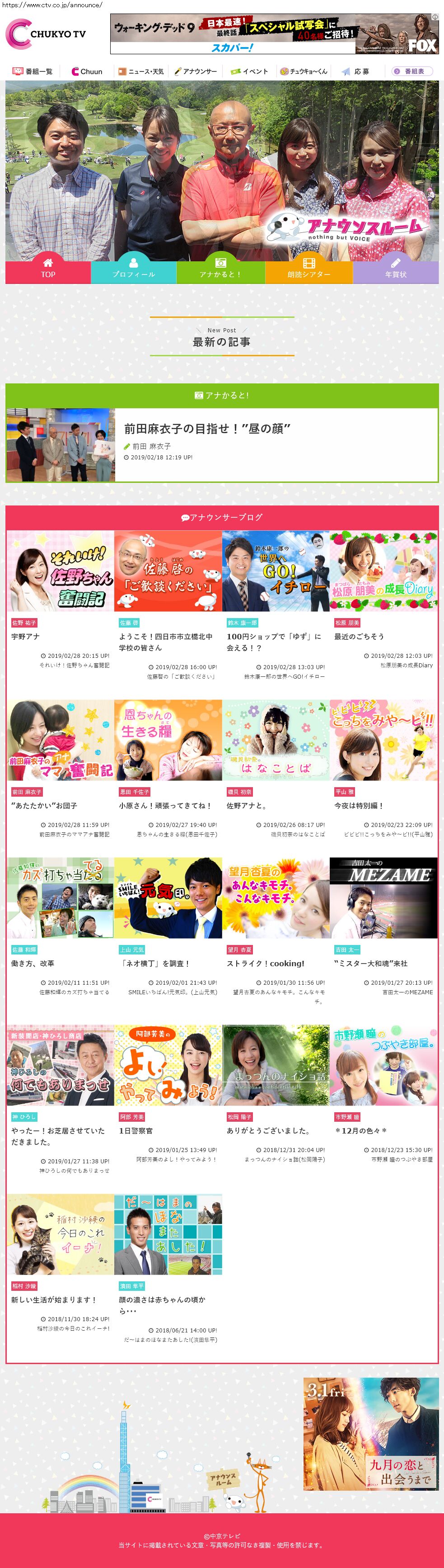View the 番組表 program schedule

pyautogui.click(x=412, y=71)
